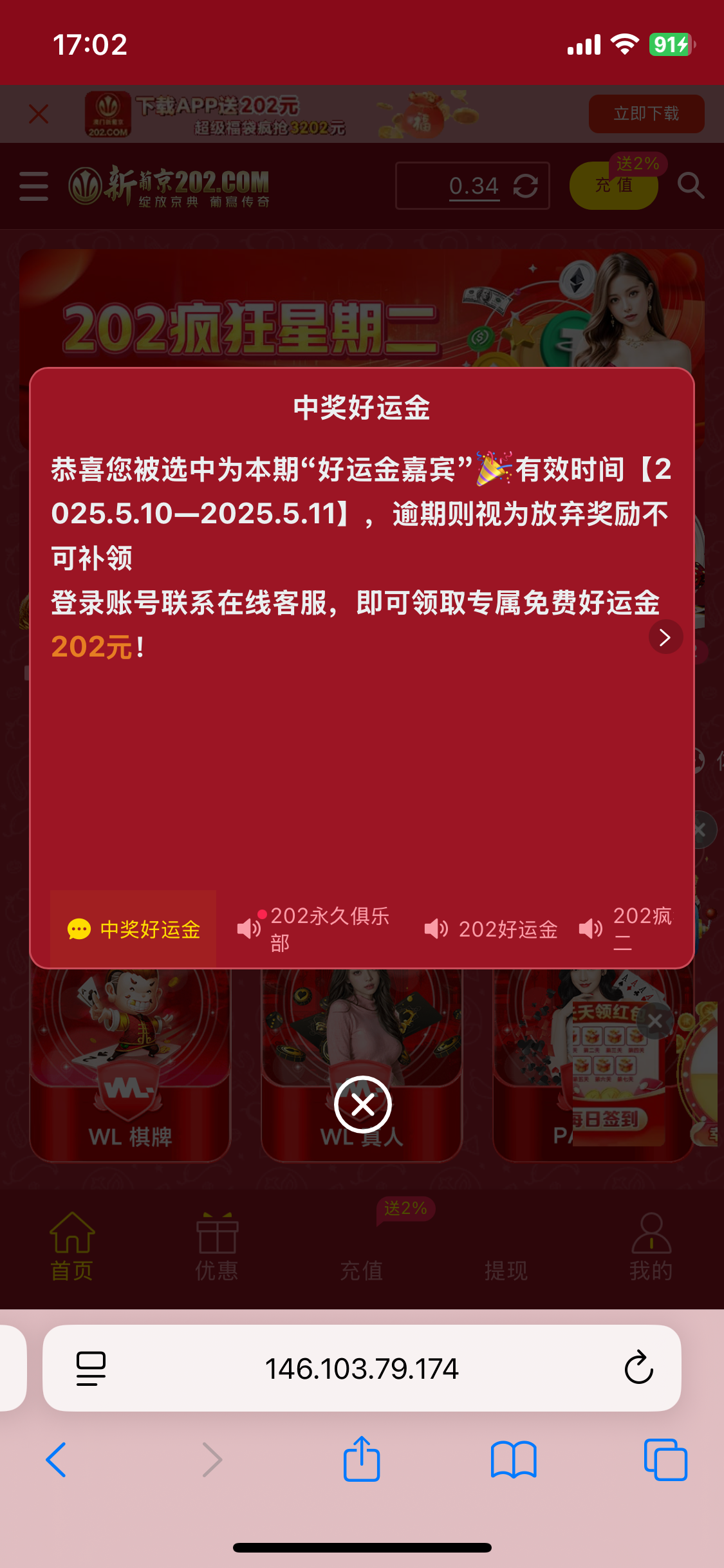Switch to the 202永久俱乐部 announcement tab

click(x=314, y=929)
